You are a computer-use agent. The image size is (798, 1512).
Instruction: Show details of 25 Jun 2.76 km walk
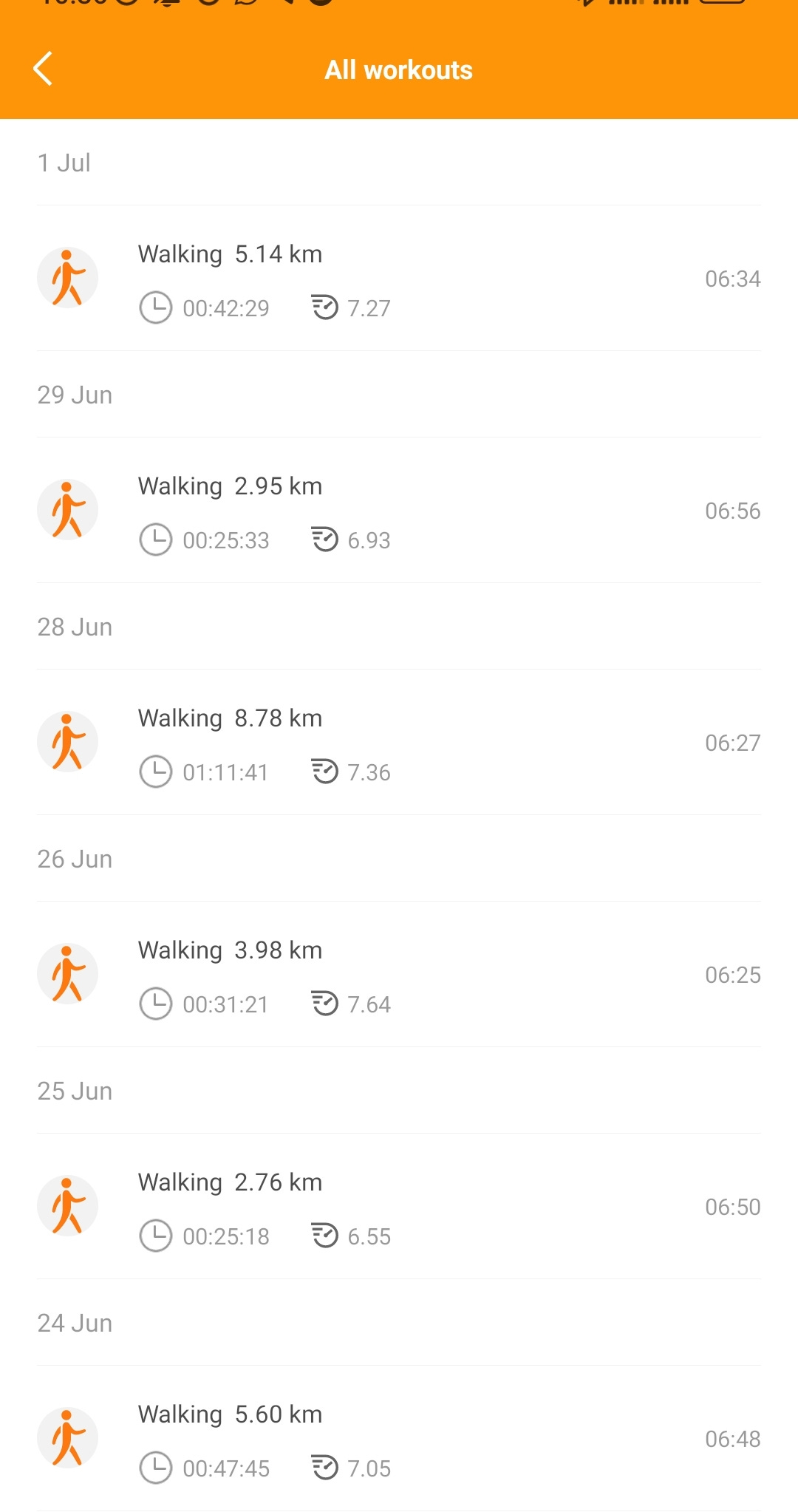[399, 1207]
